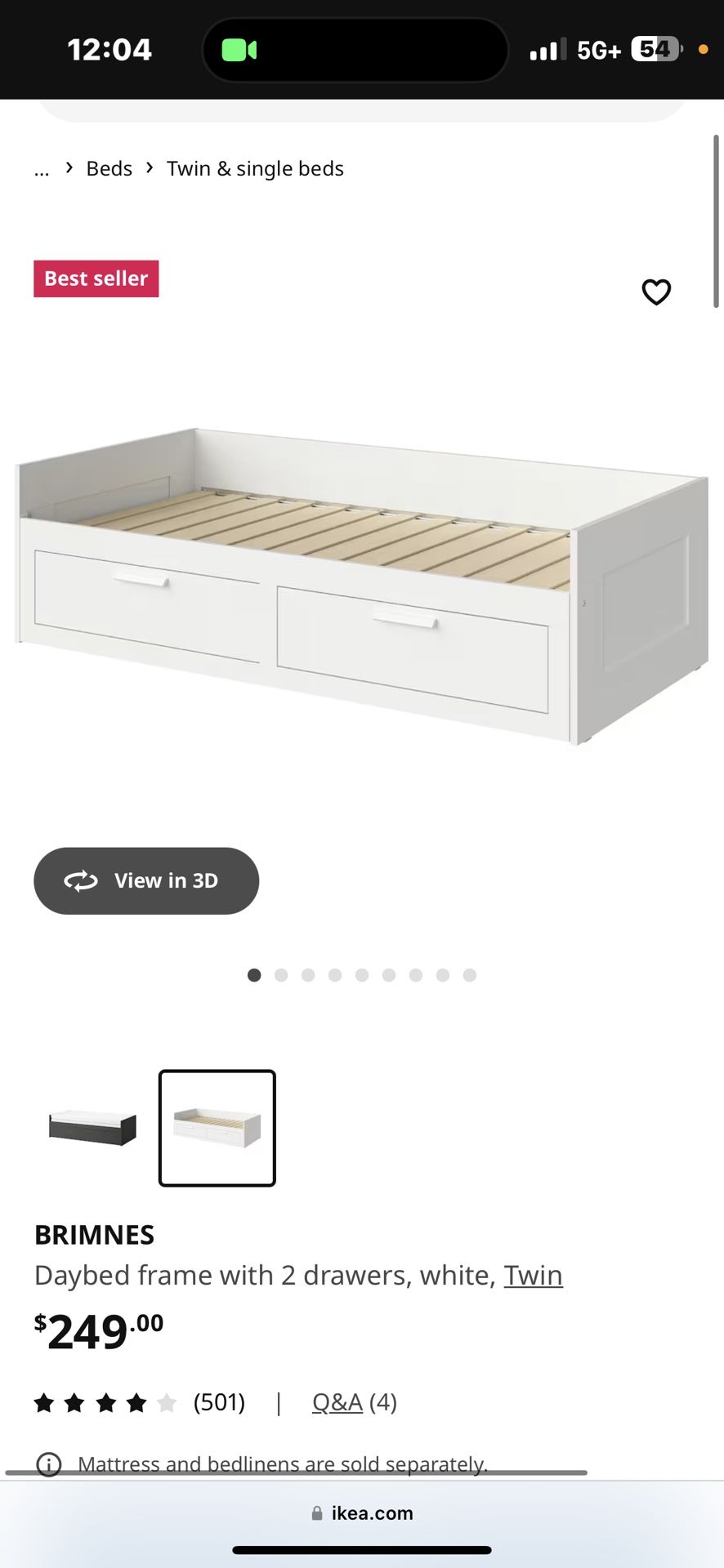The width and height of the screenshot is (724, 1568).
Task: Tap the heart to favorite the daybed
Action: click(656, 292)
